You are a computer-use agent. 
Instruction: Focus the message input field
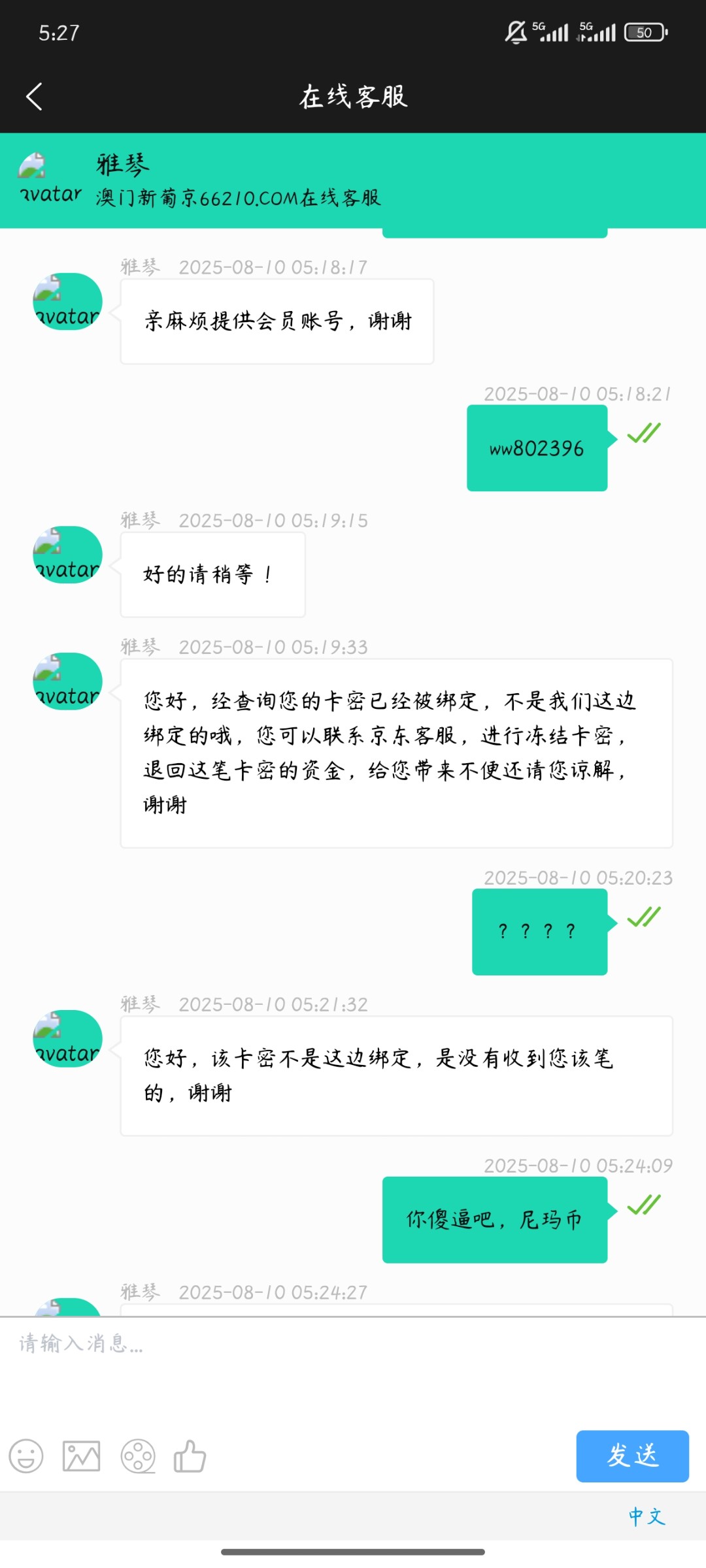(x=353, y=1371)
